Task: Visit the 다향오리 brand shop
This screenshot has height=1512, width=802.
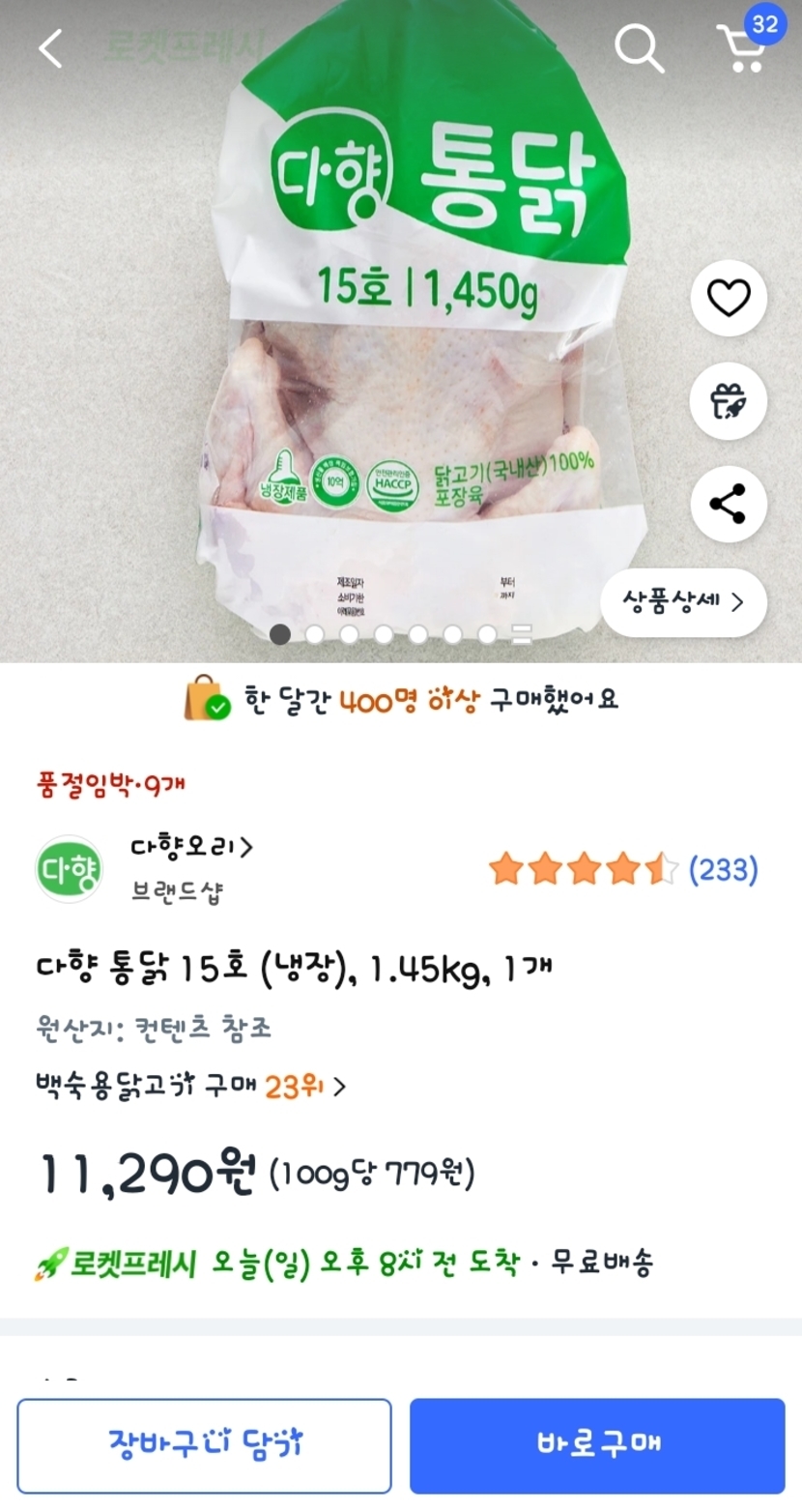Action: pyautogui.click(x=191, y=848)
